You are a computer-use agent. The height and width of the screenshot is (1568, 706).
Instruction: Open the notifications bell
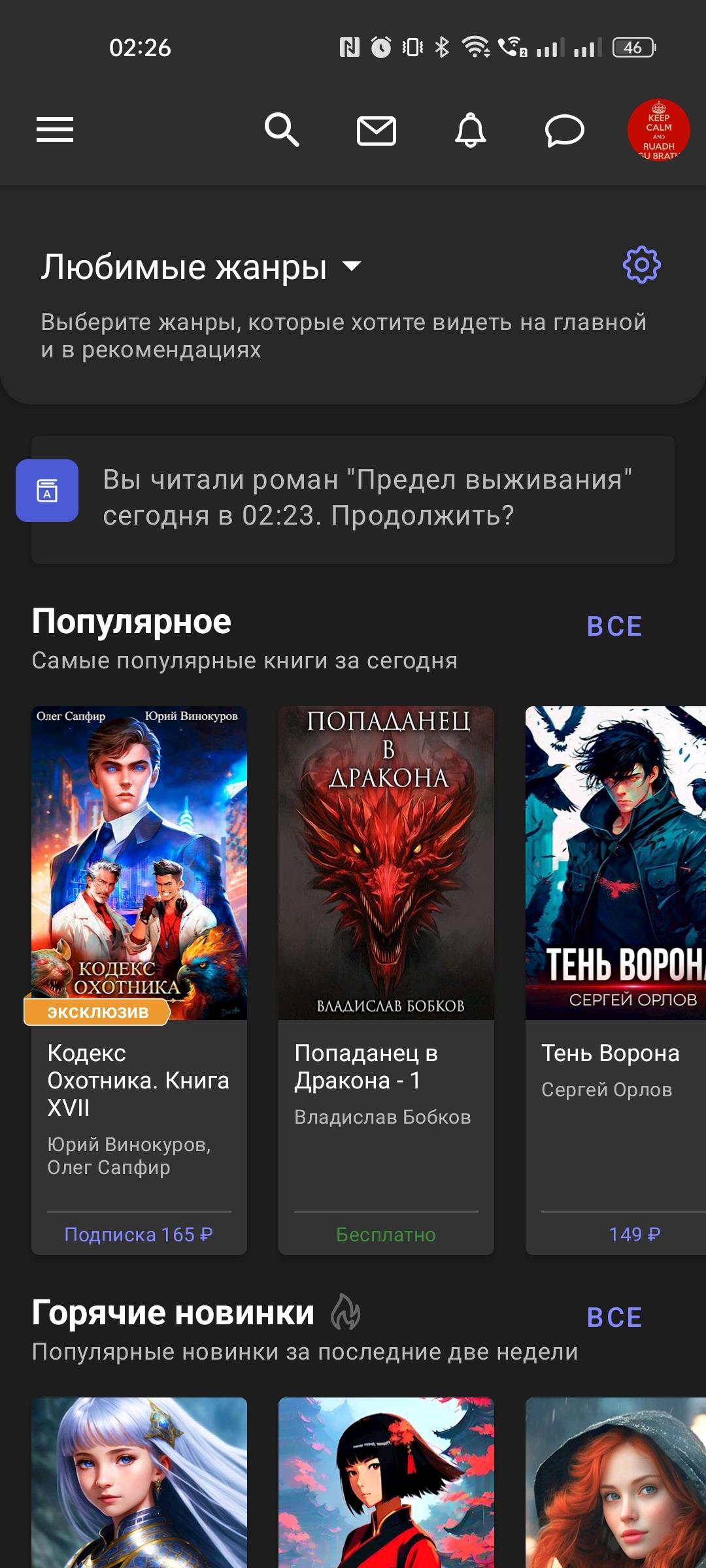point(471,129)
